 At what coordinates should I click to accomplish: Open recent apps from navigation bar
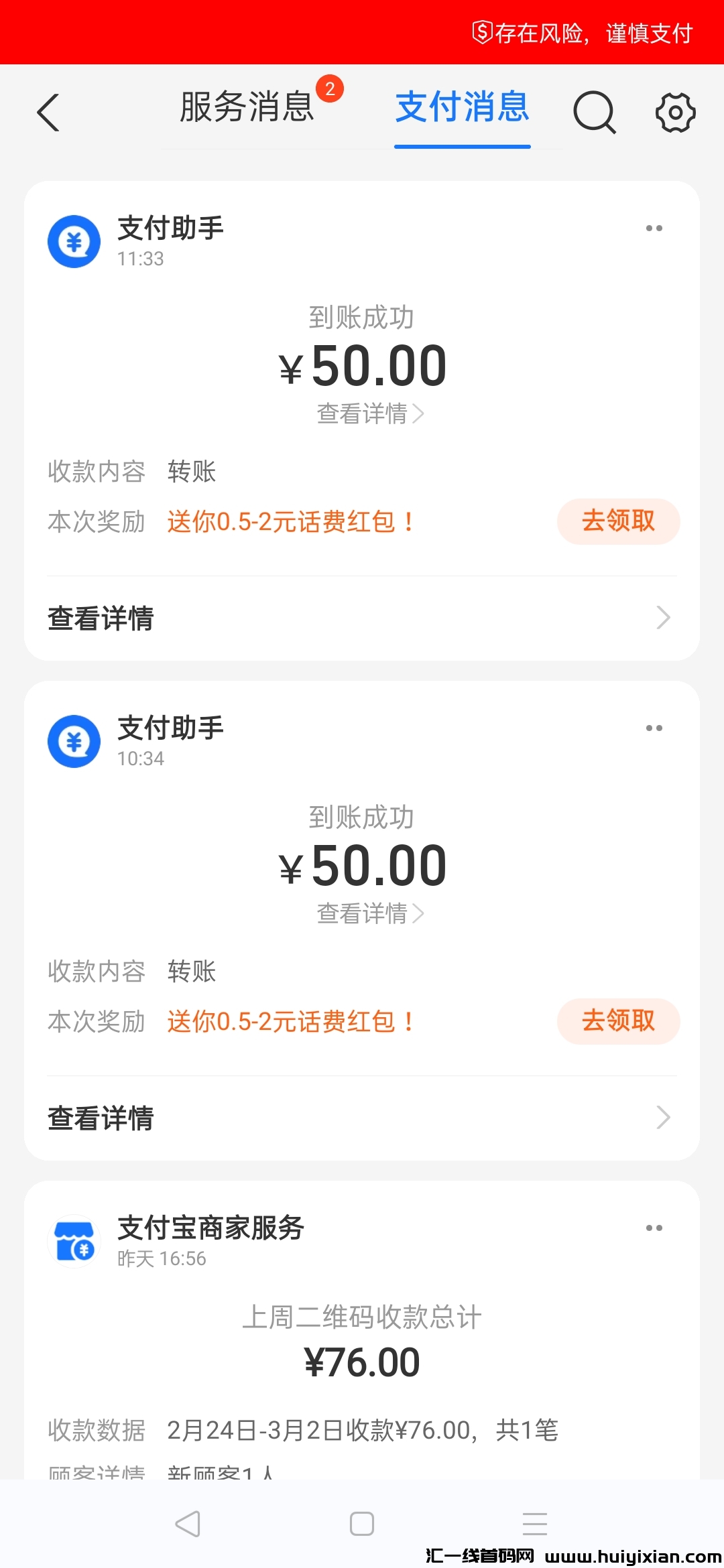coord(535,1524)
